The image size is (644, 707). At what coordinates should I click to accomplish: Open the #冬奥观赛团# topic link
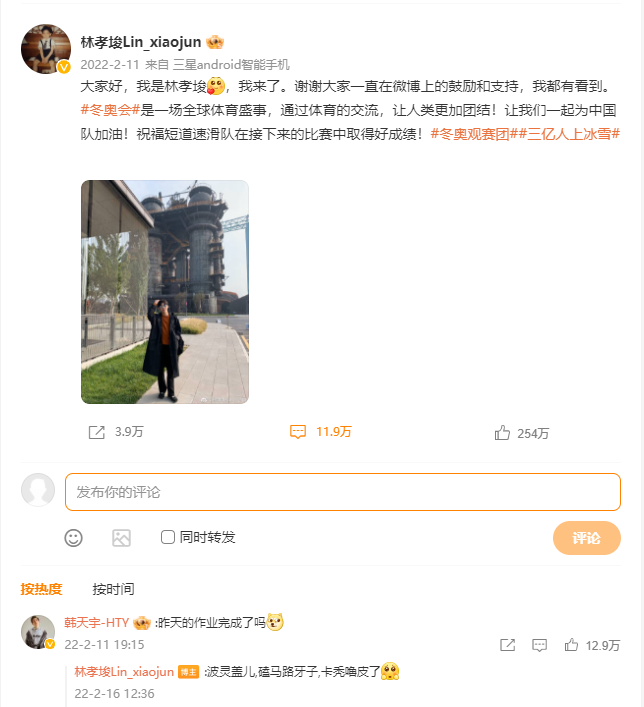(471, 133)
